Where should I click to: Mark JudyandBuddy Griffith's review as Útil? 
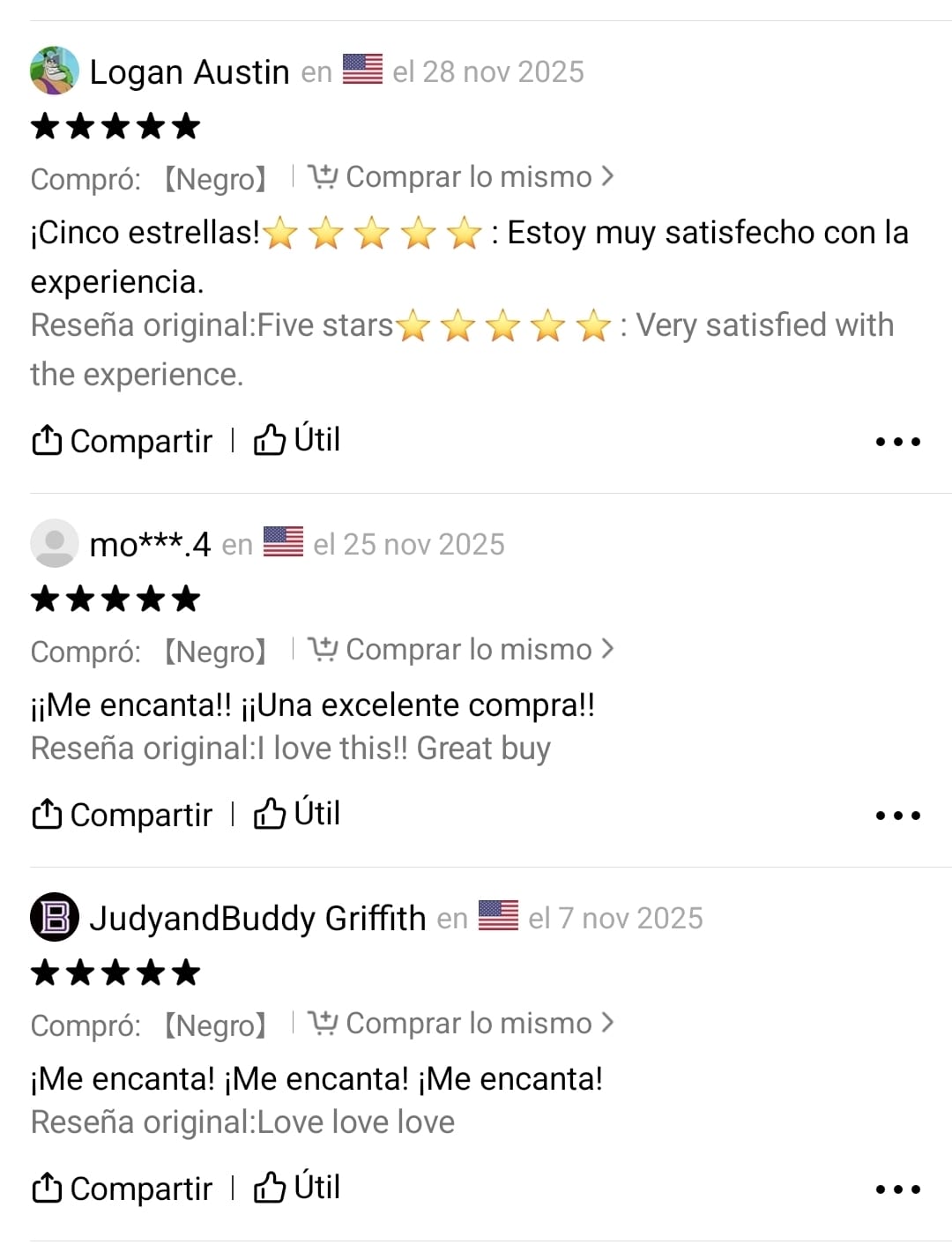[x=296, y=1187]
